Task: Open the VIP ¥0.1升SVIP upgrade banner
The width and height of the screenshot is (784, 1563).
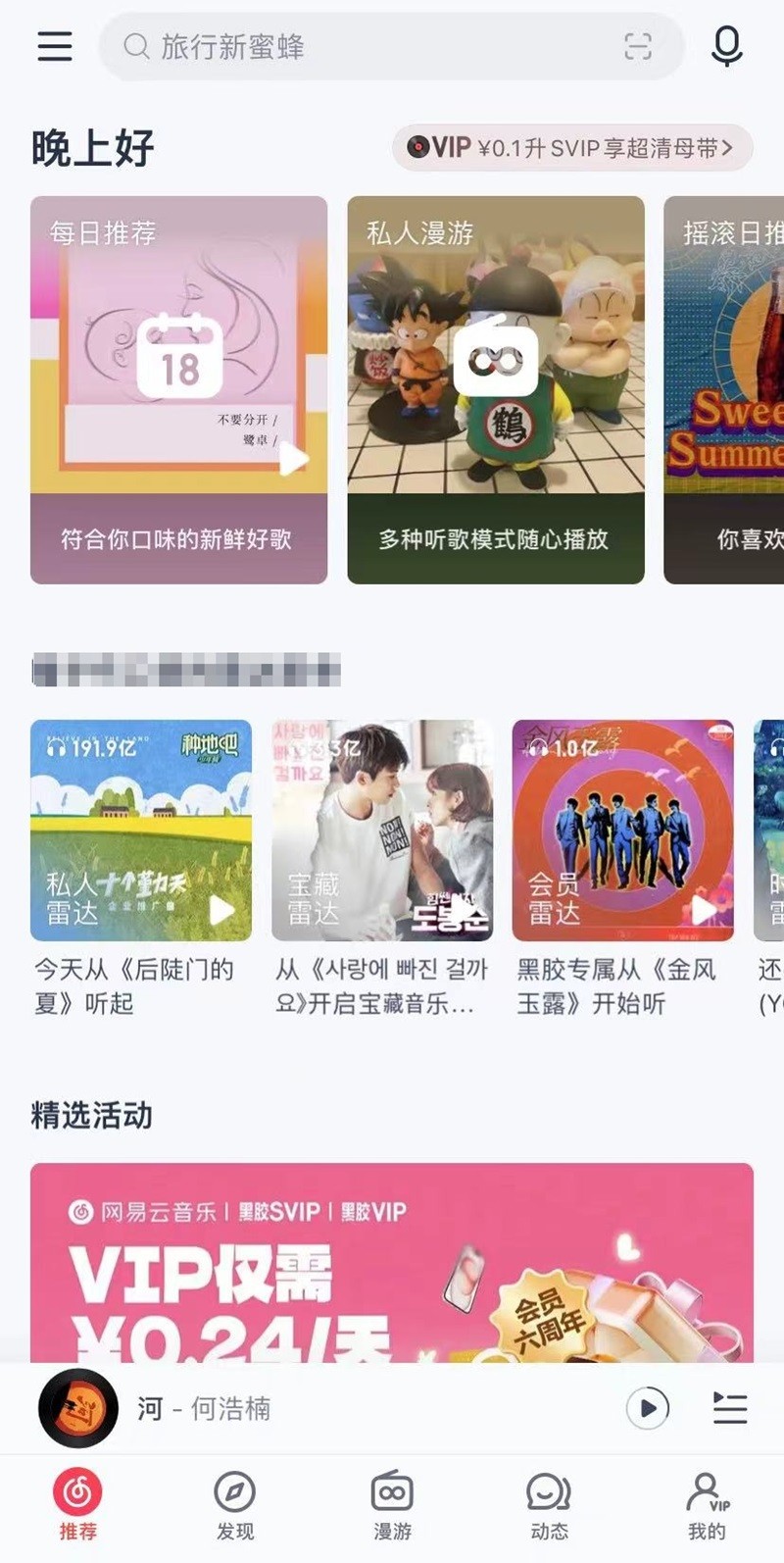Action: tap(572, 148)
